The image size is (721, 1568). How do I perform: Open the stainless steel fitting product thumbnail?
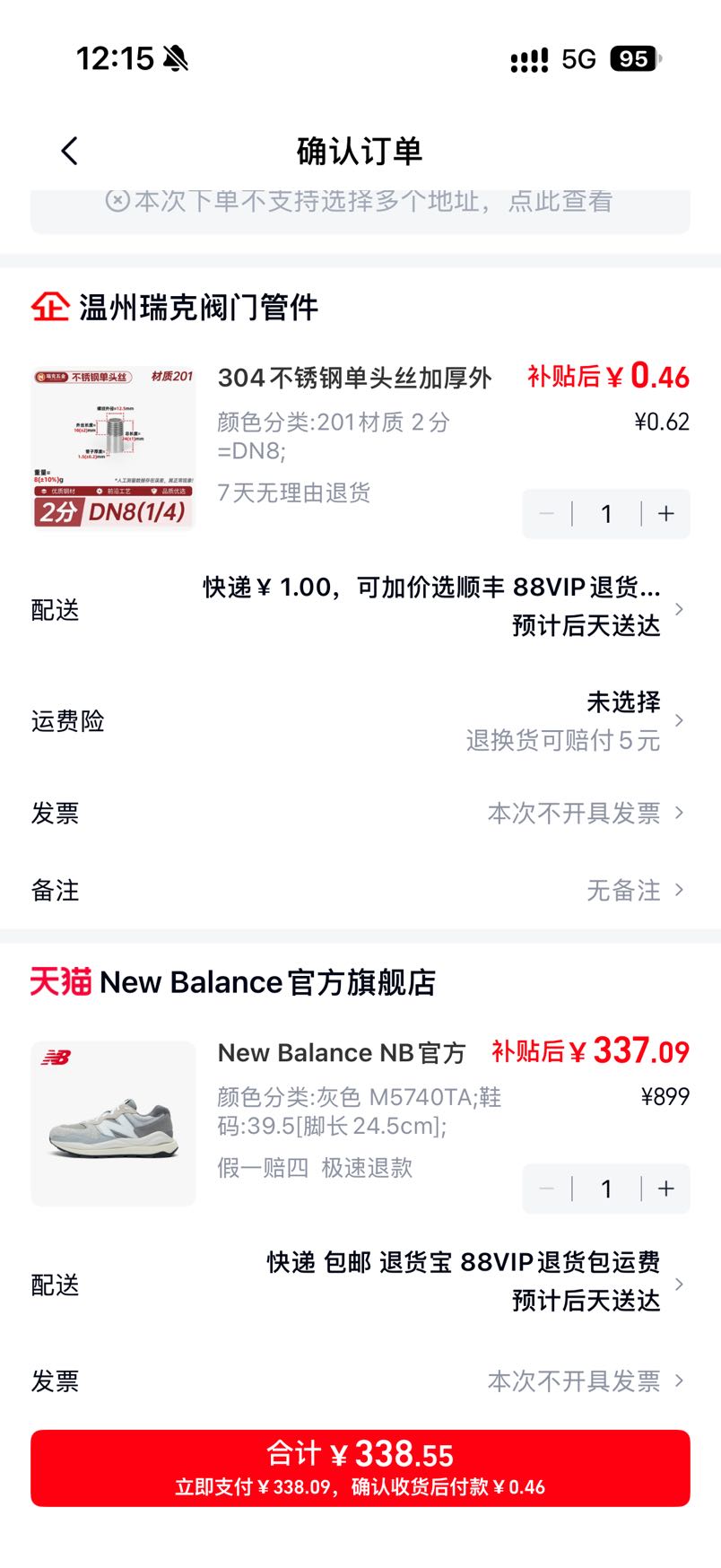point(113,448)
